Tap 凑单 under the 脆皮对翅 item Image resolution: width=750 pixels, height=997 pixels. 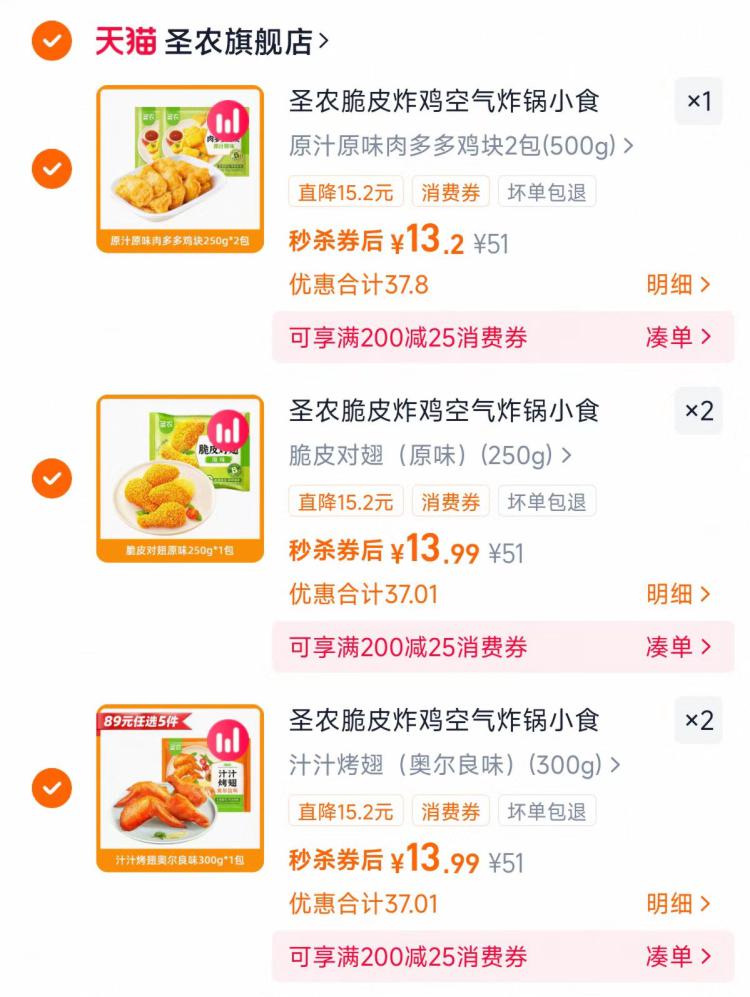pyautogui.click(x=678, y=647)
